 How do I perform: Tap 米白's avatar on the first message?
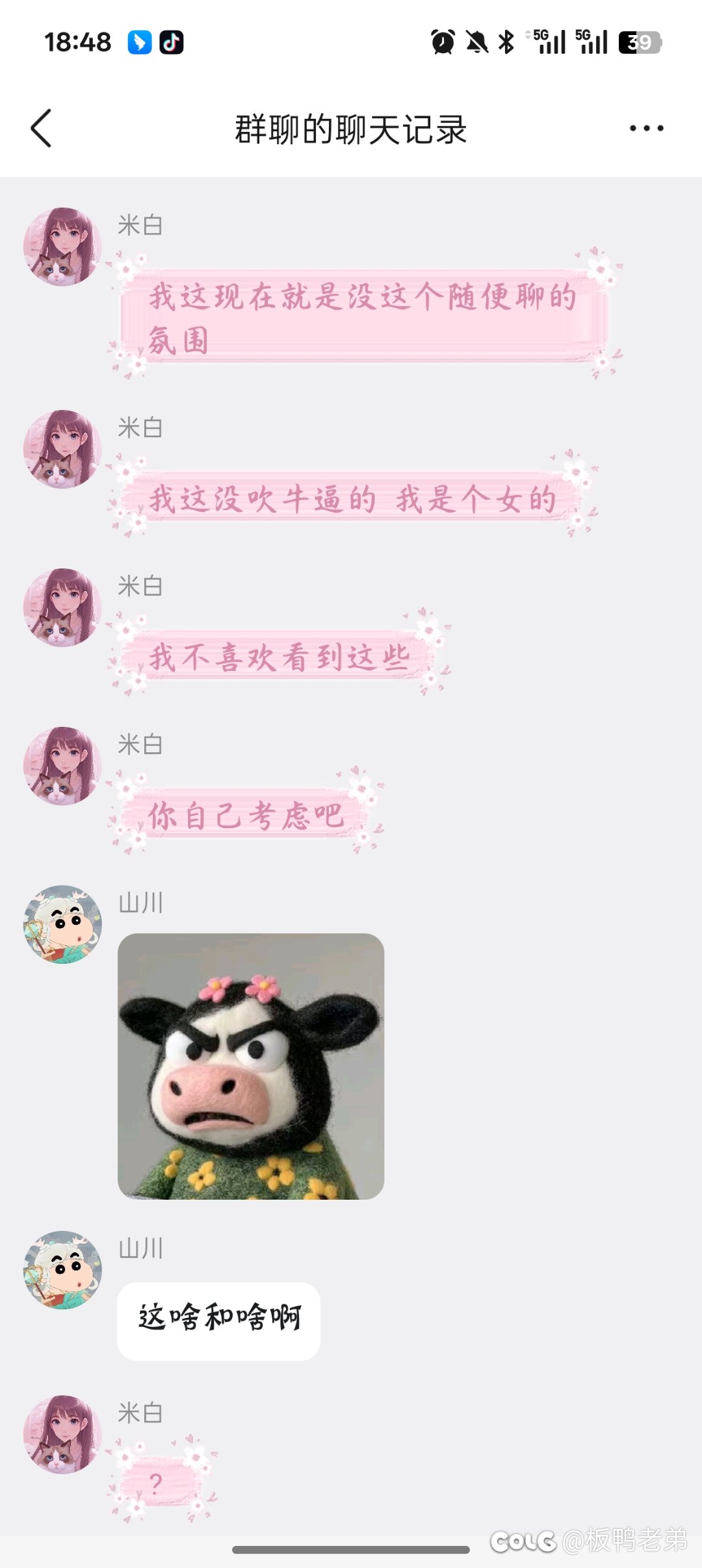click(62, 247)
